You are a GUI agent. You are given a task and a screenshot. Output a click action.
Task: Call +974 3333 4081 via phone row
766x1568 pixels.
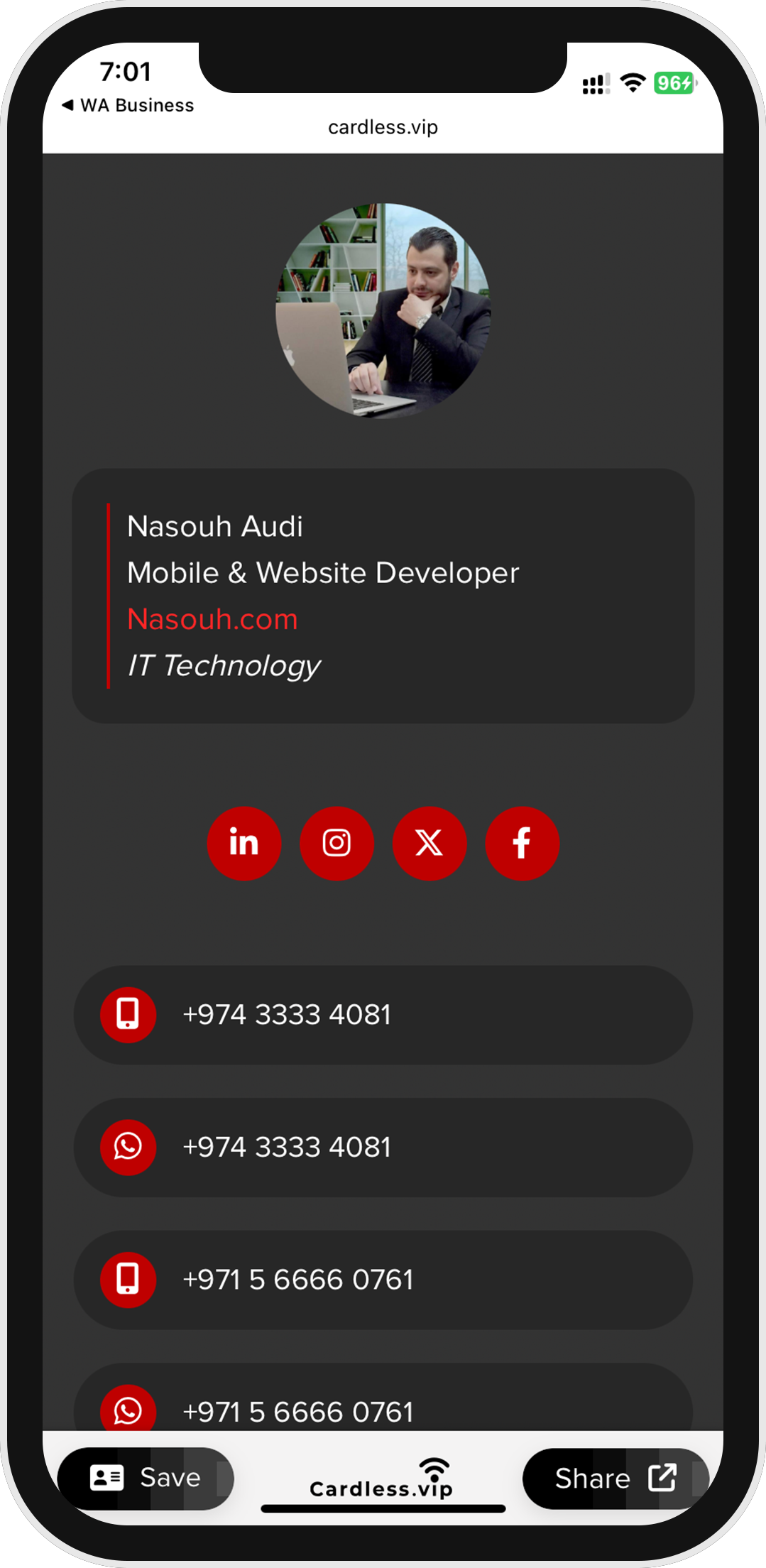coord(383,1014)
